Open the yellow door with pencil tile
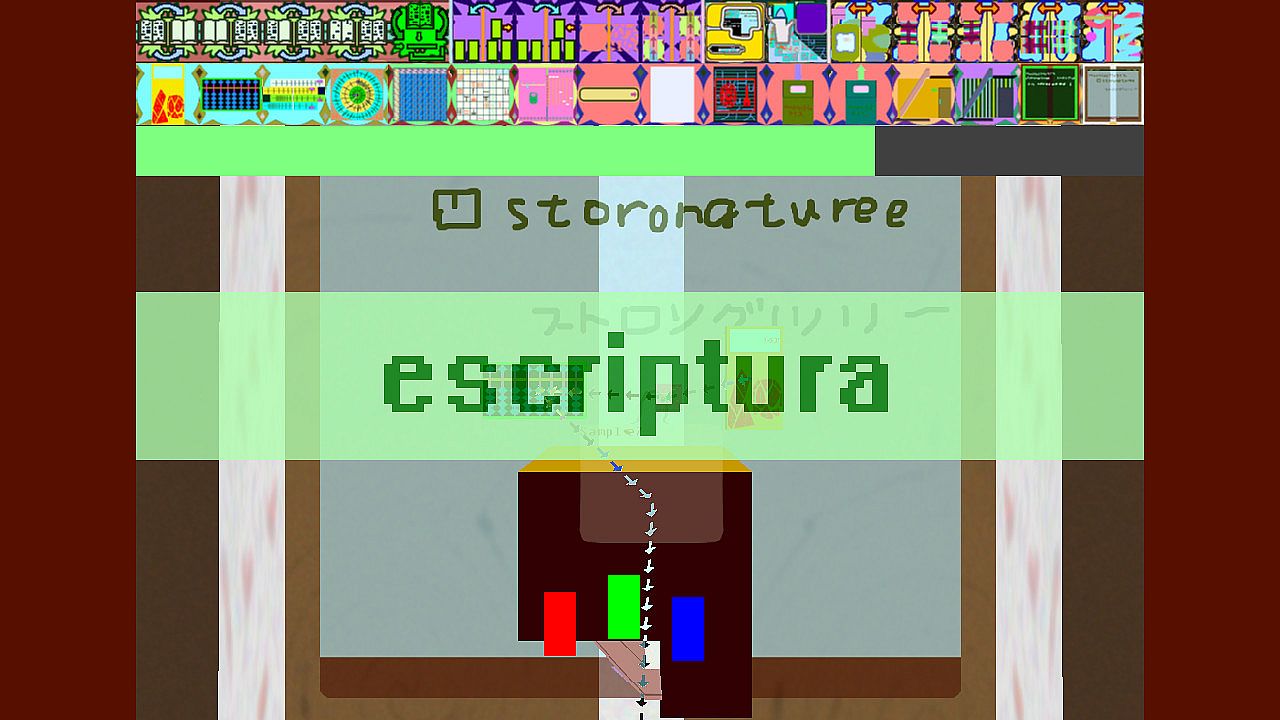 pos(923,96)
